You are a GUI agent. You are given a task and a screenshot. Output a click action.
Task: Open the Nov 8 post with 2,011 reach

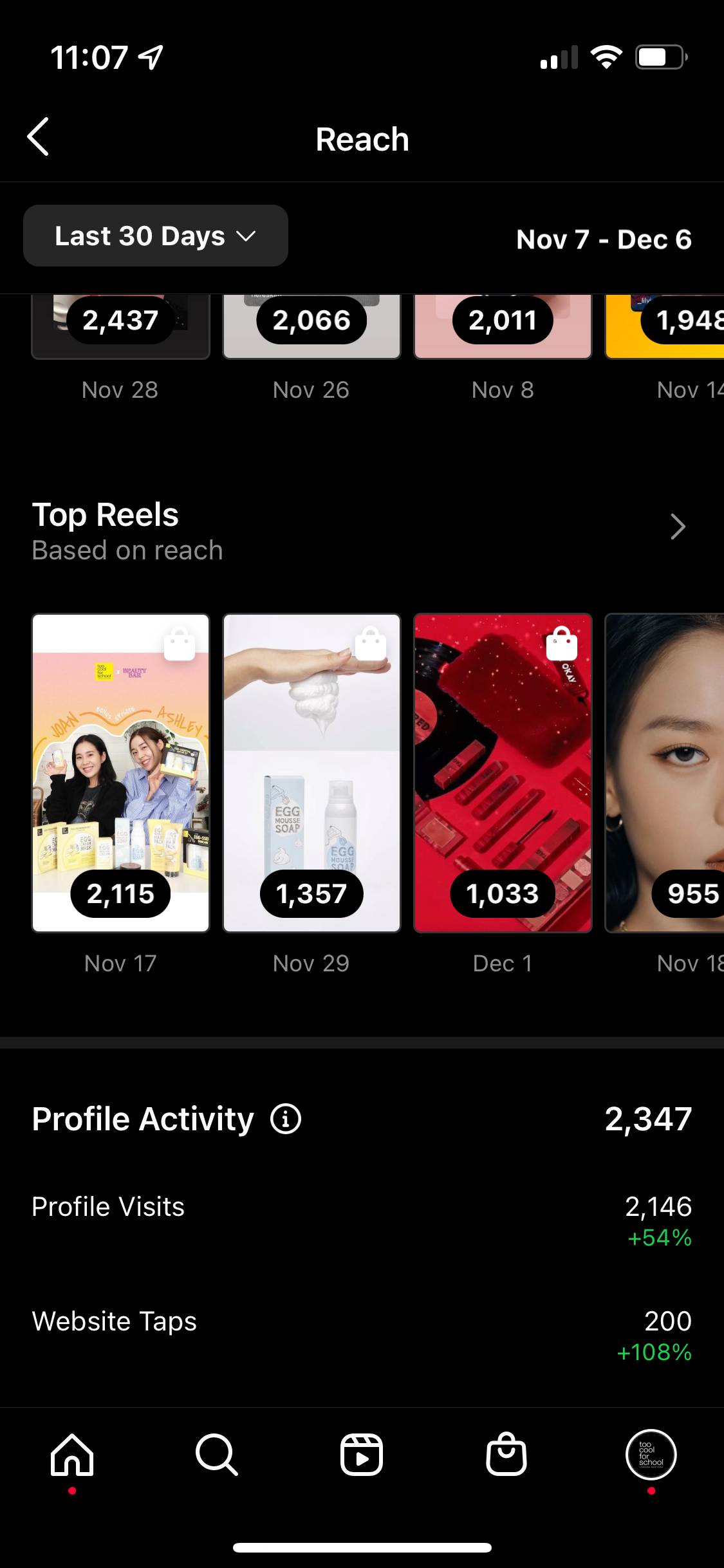pyautogui.click(x=503, y=326)
